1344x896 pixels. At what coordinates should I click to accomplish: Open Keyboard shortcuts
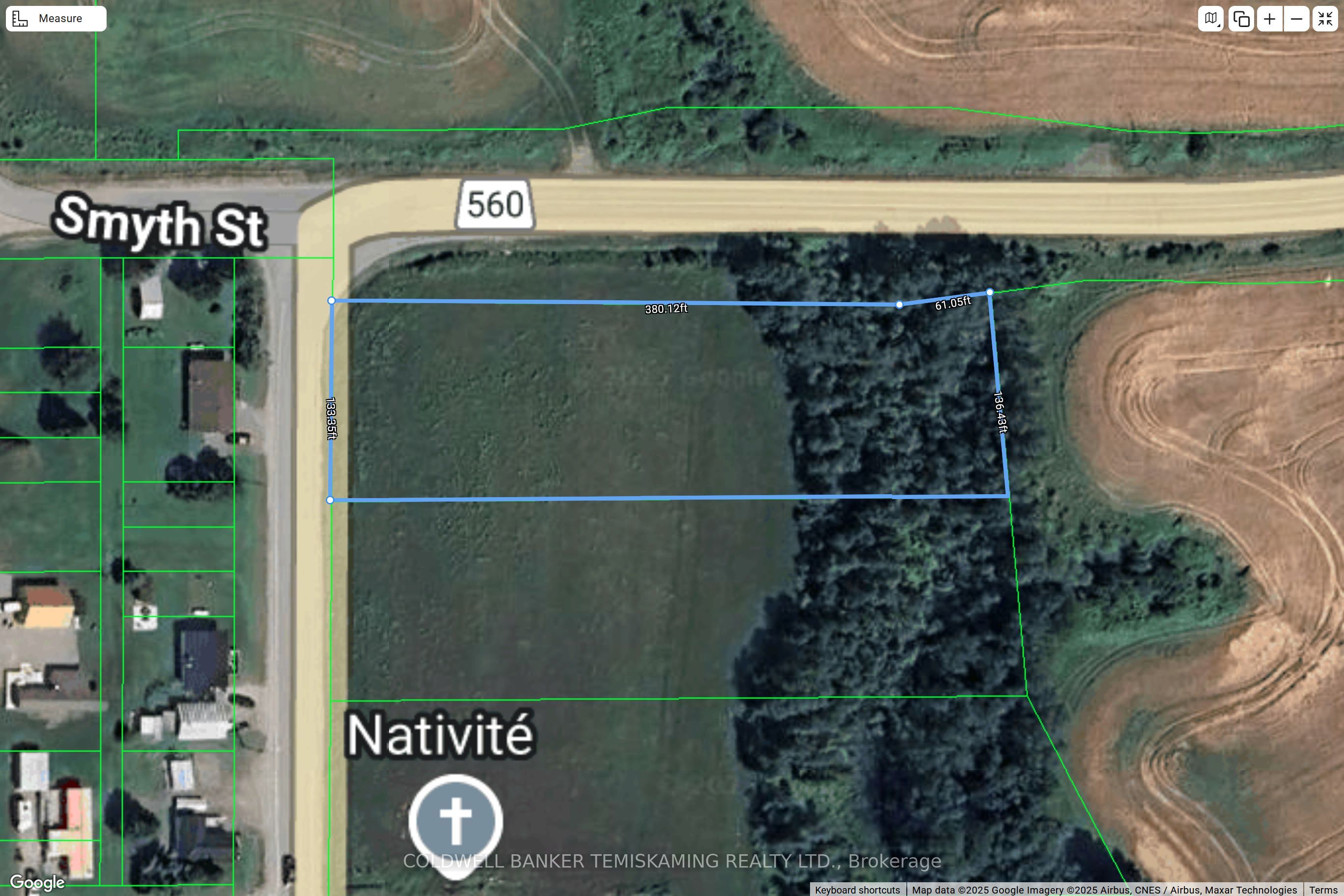(x=857, y=890)
